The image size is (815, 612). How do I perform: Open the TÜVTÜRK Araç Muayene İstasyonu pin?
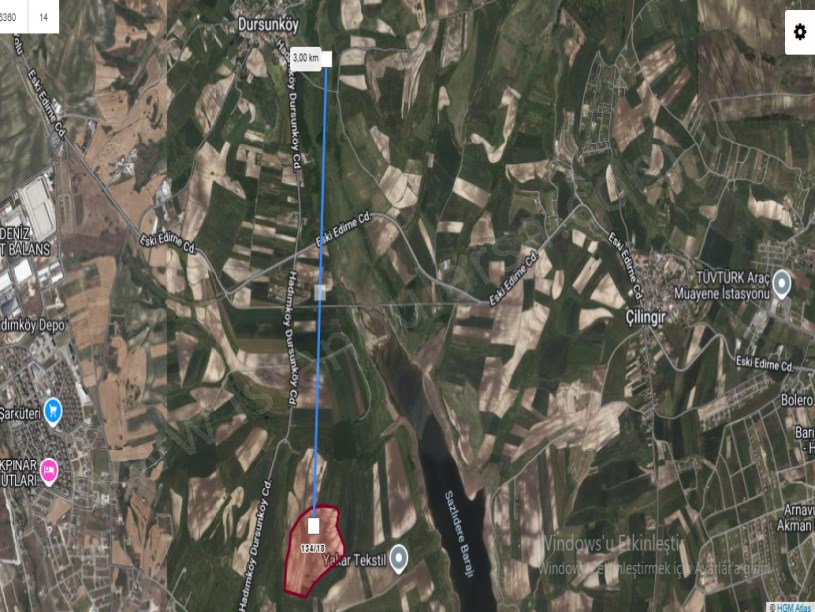[781, 283]
